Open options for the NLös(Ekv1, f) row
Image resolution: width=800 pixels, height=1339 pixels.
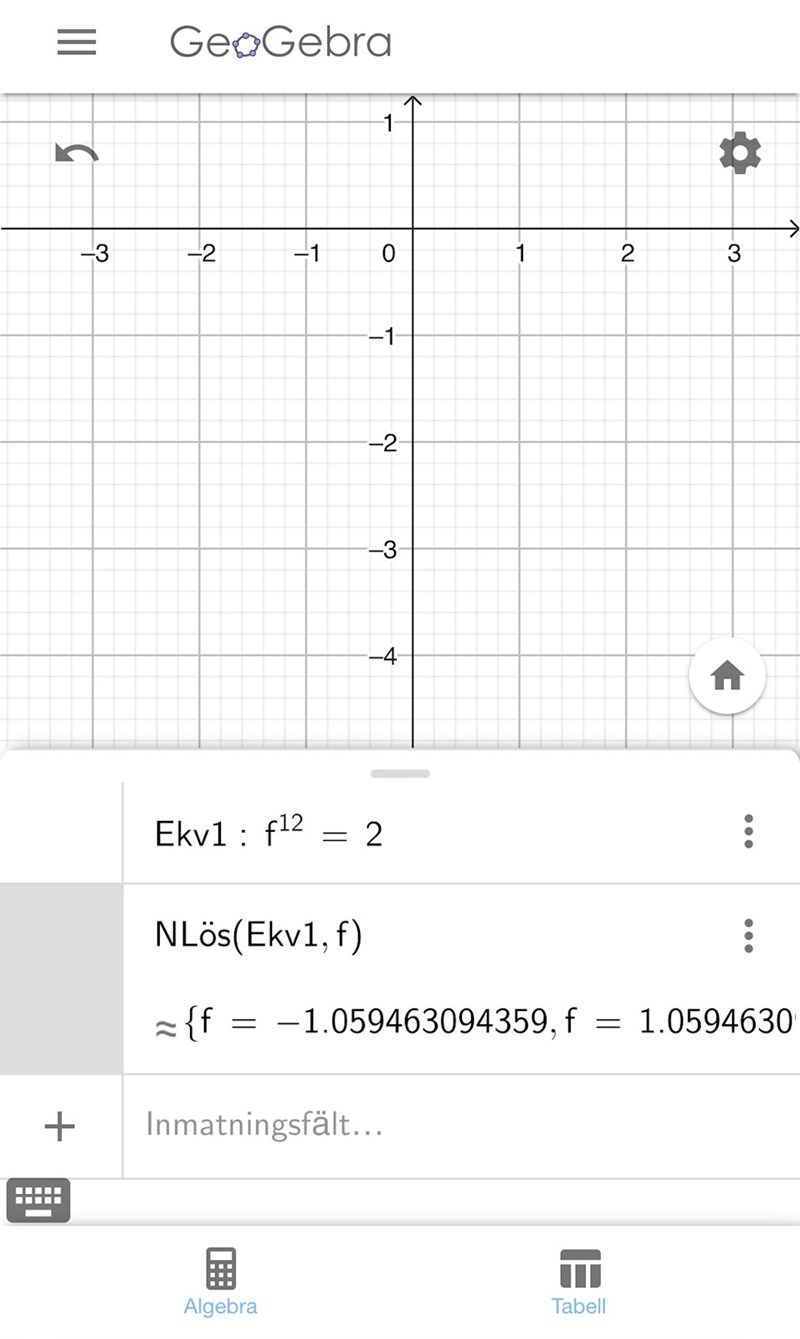click(x=748, y=936)
